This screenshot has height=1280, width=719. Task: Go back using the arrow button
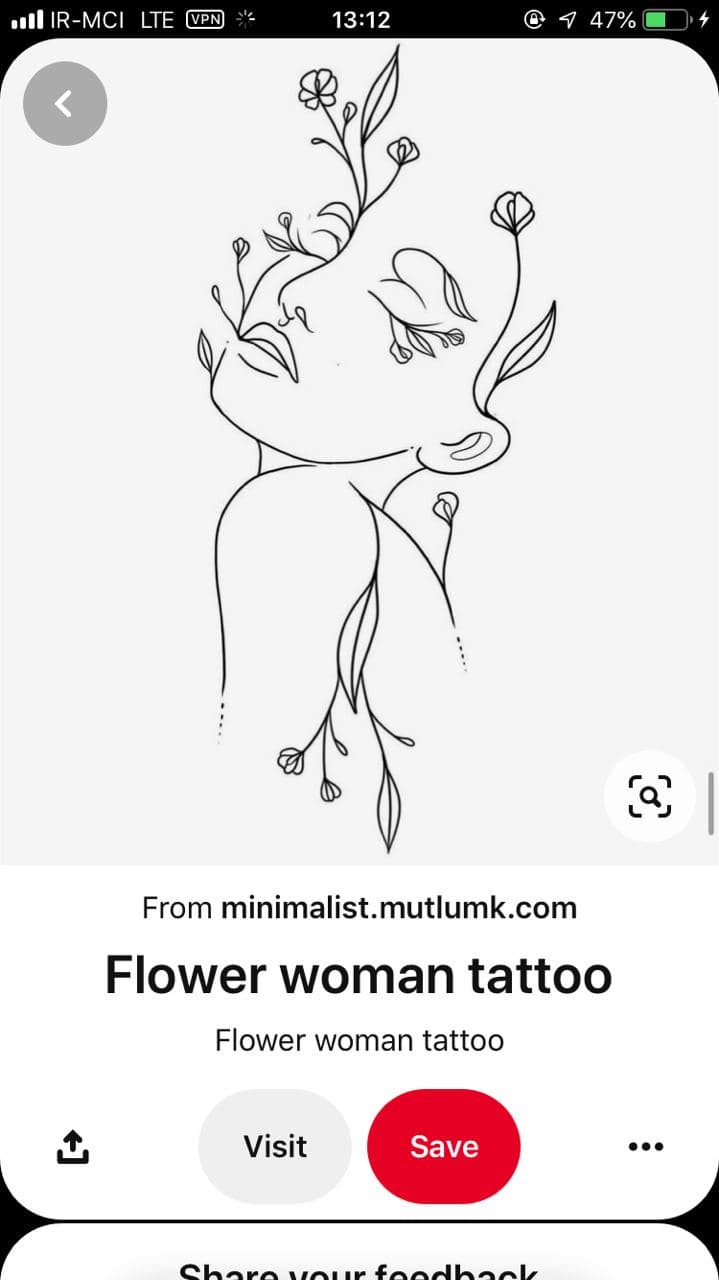(x=65, y=103)
